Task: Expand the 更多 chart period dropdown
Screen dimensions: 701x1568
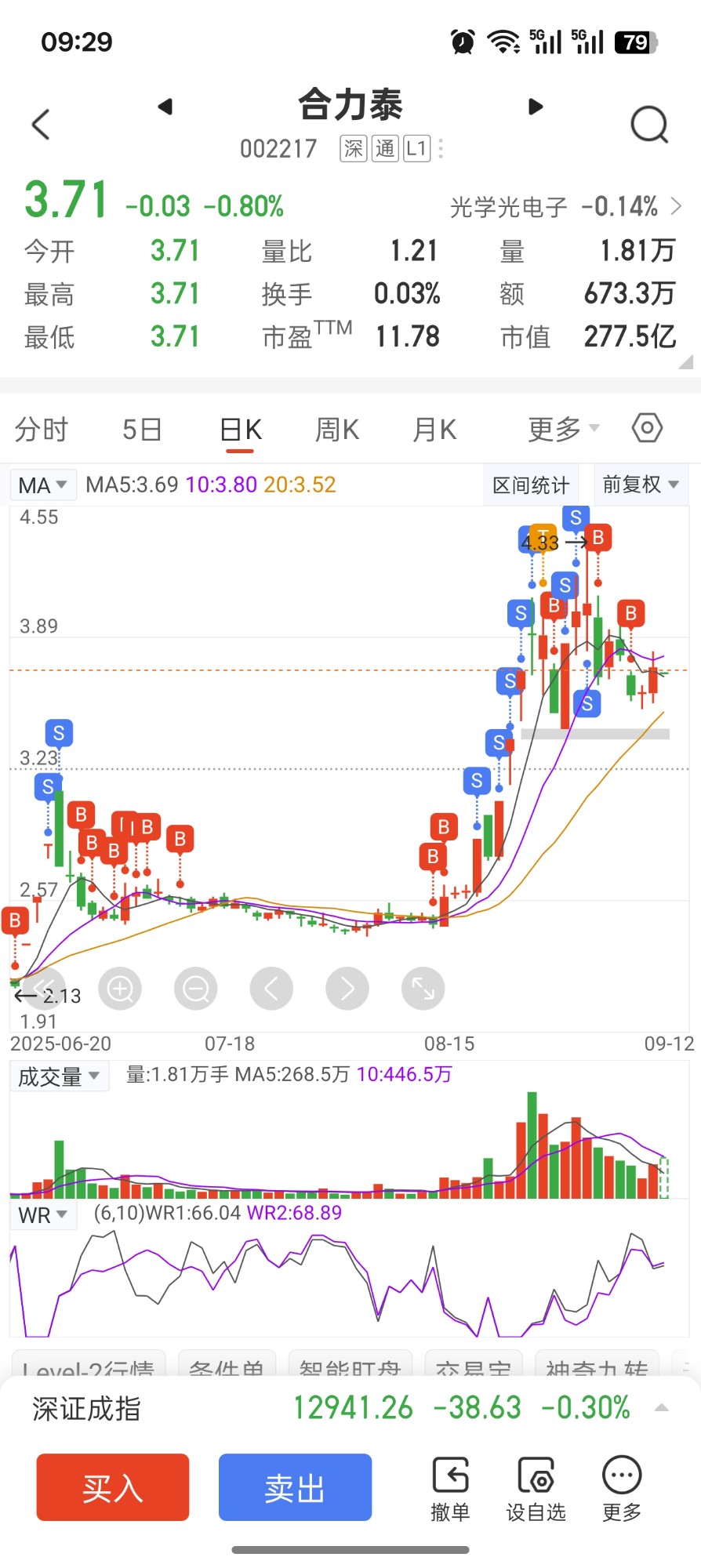Action: (x=563, y=430)
